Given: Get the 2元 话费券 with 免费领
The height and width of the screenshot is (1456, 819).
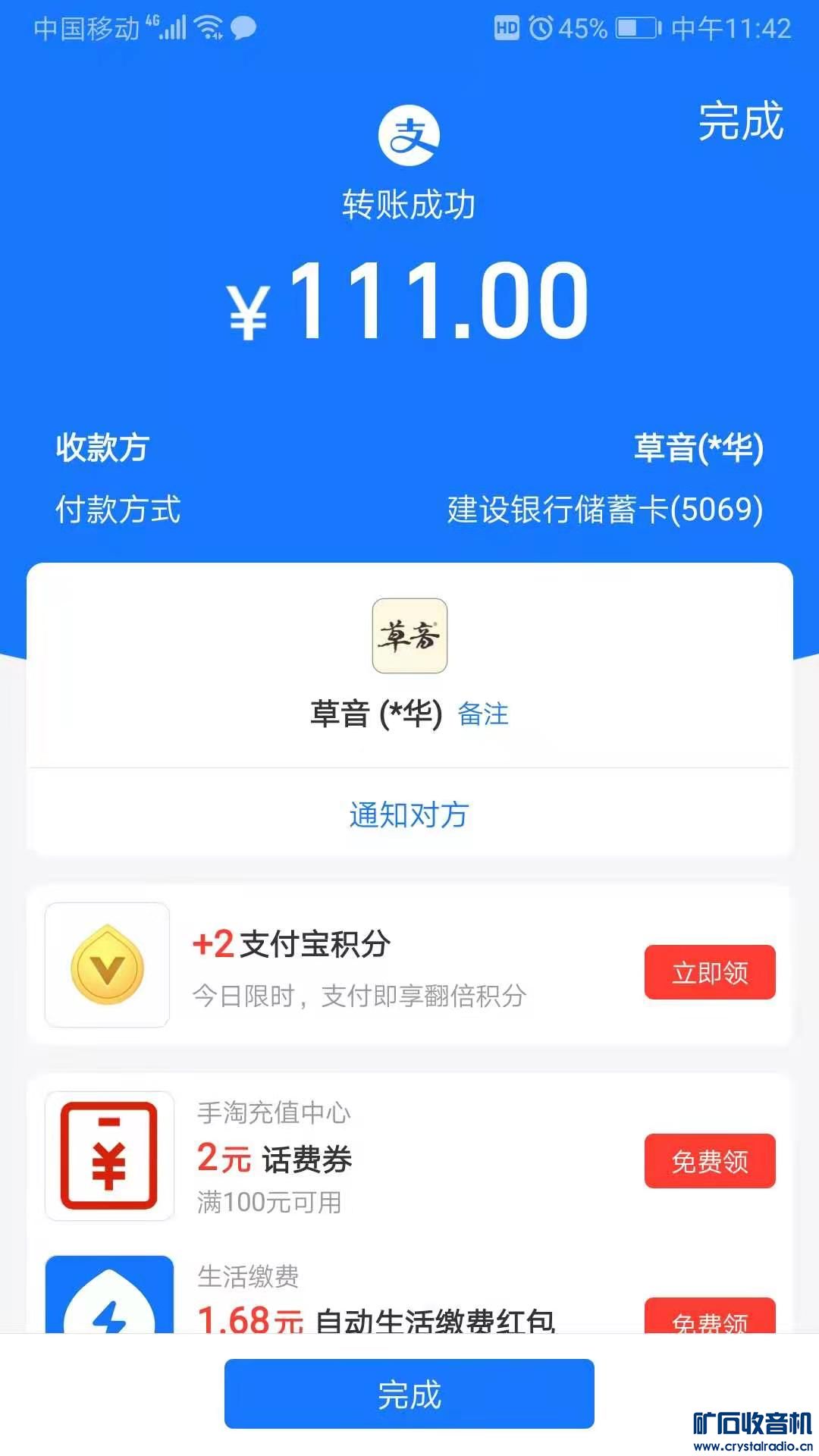Looking at the screenshot, I should click(710, 1161).
